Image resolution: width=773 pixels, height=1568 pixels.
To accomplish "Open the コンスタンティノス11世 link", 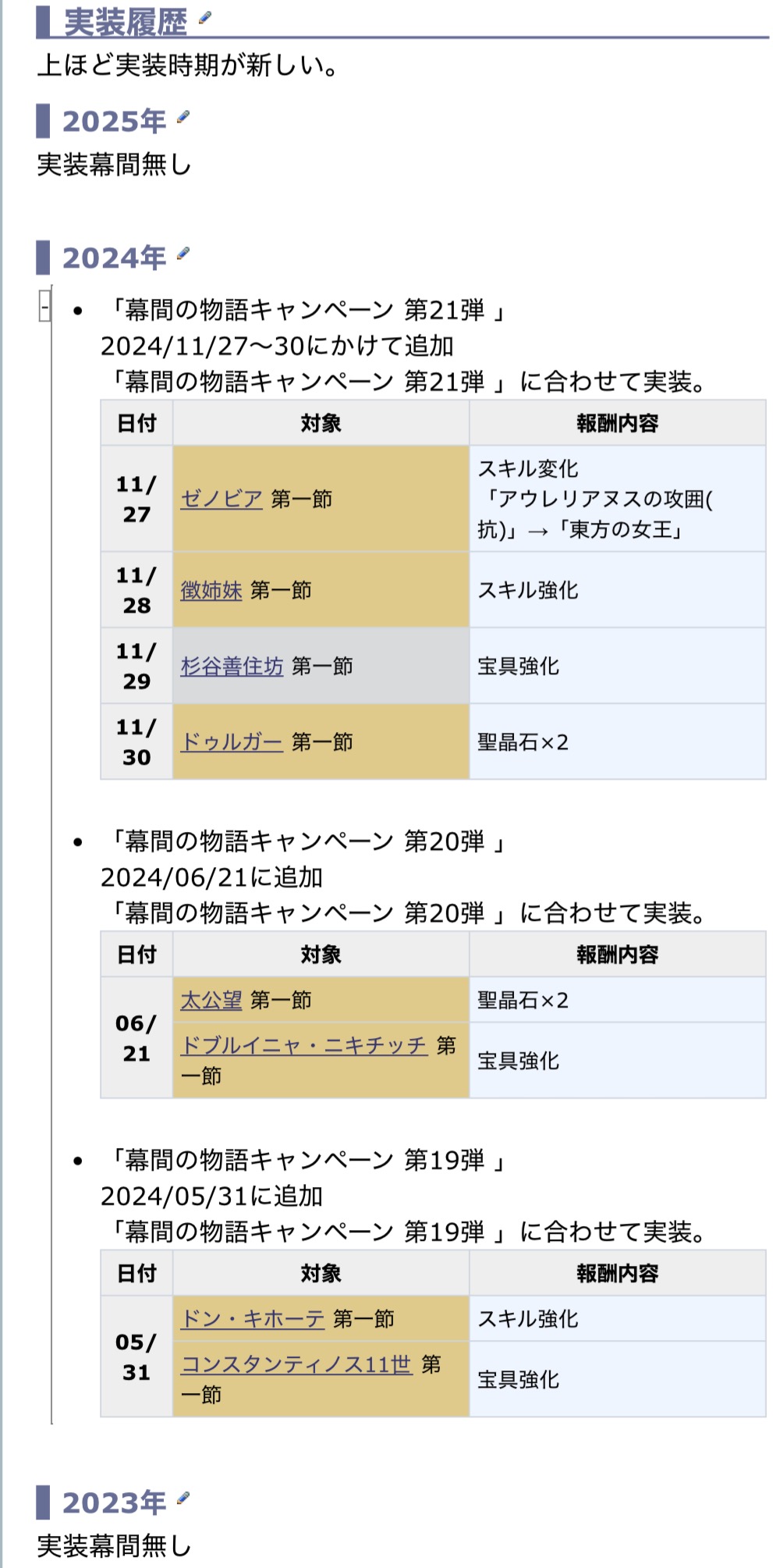I will (x=296, y=1364).
